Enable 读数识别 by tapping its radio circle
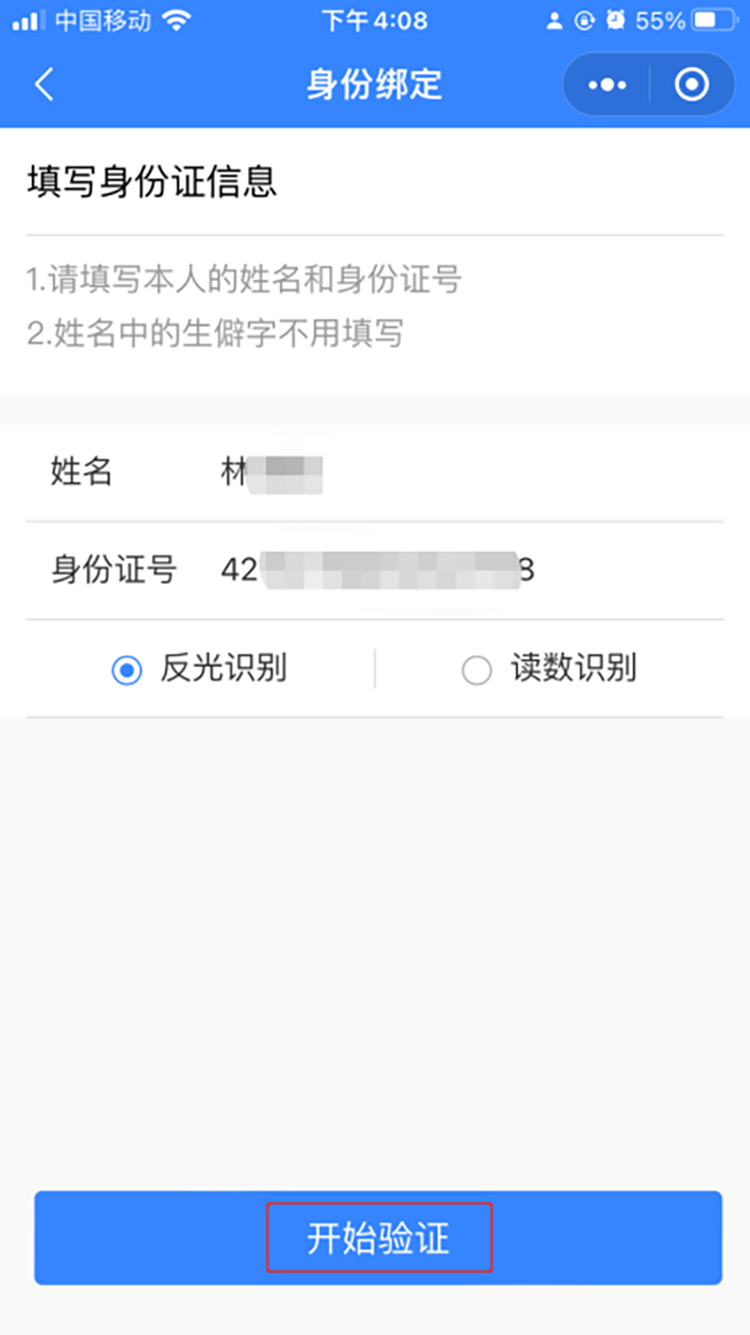The height and width of the screenshot is (1335, 750). pyautogui.click(x=476, y=669)
